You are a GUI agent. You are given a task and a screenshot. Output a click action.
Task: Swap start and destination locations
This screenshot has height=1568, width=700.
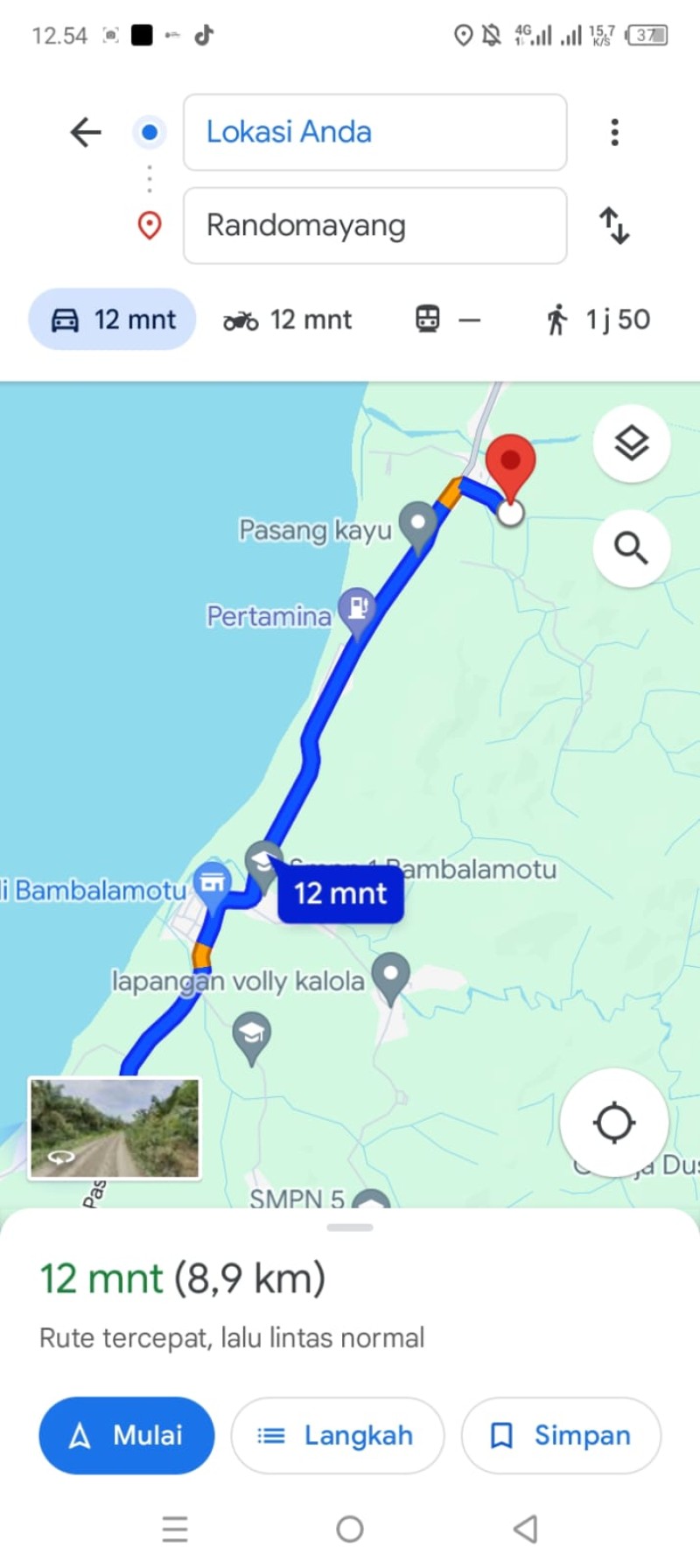pyautogui.click(x=614, y=226)
